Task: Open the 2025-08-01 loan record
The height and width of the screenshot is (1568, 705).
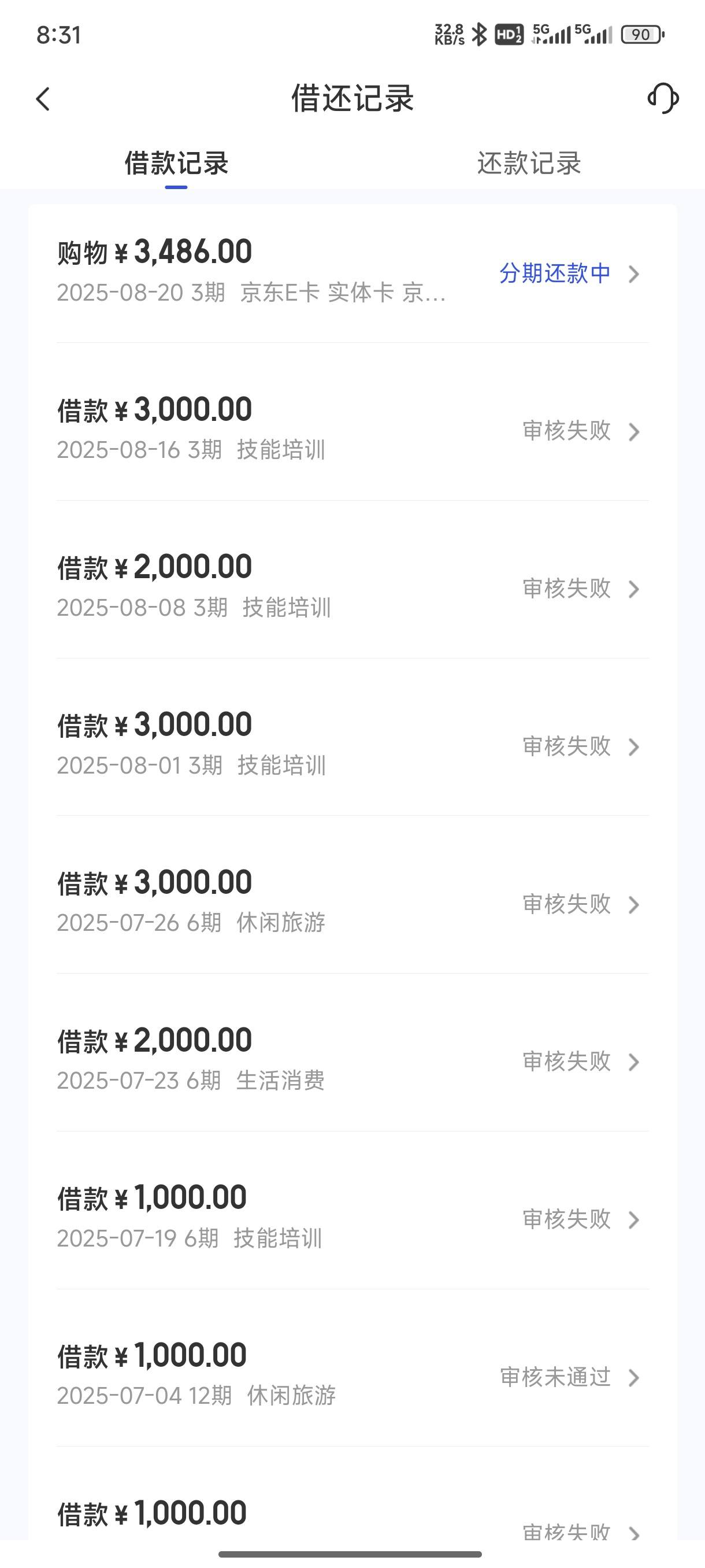Action: point(353,745)
